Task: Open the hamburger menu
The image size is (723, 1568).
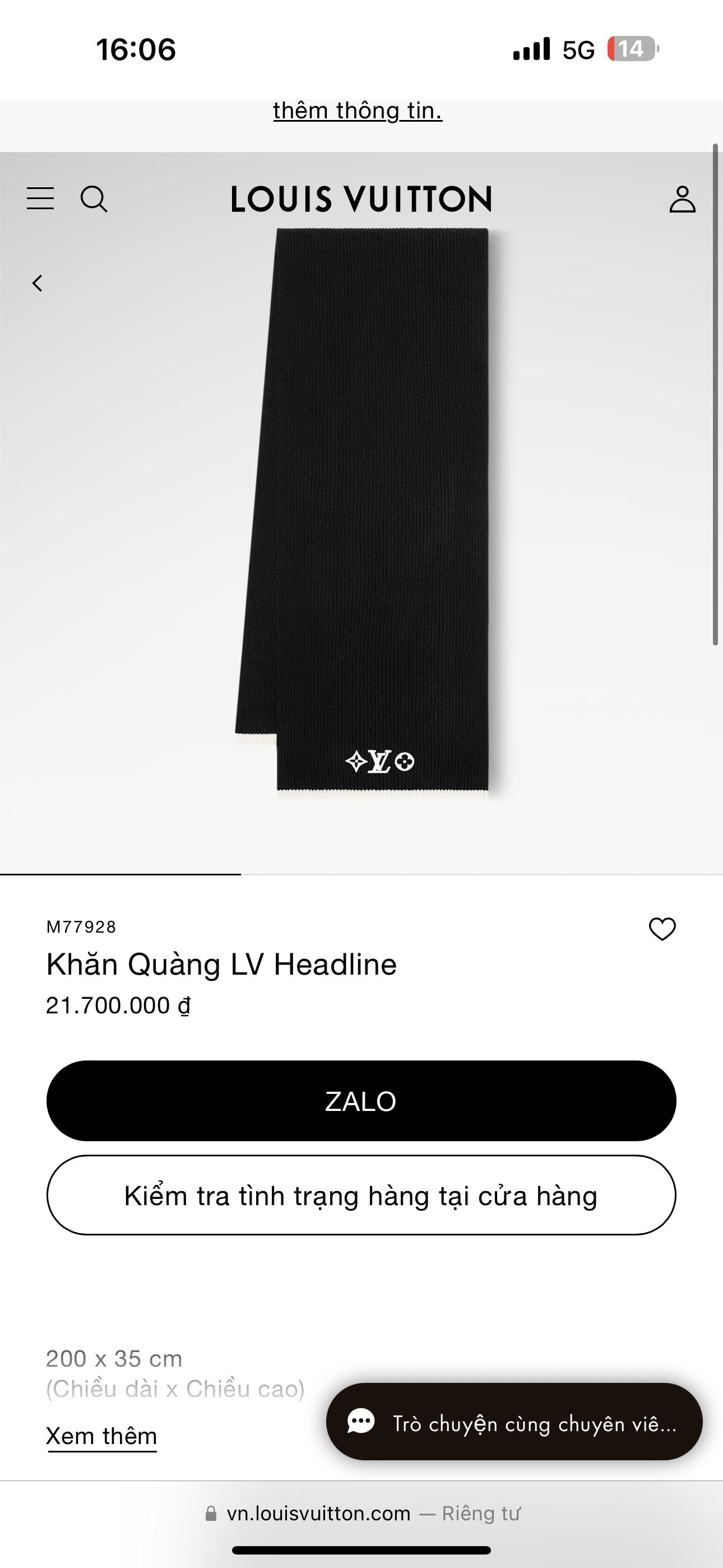Action: [x=40, y=199]
